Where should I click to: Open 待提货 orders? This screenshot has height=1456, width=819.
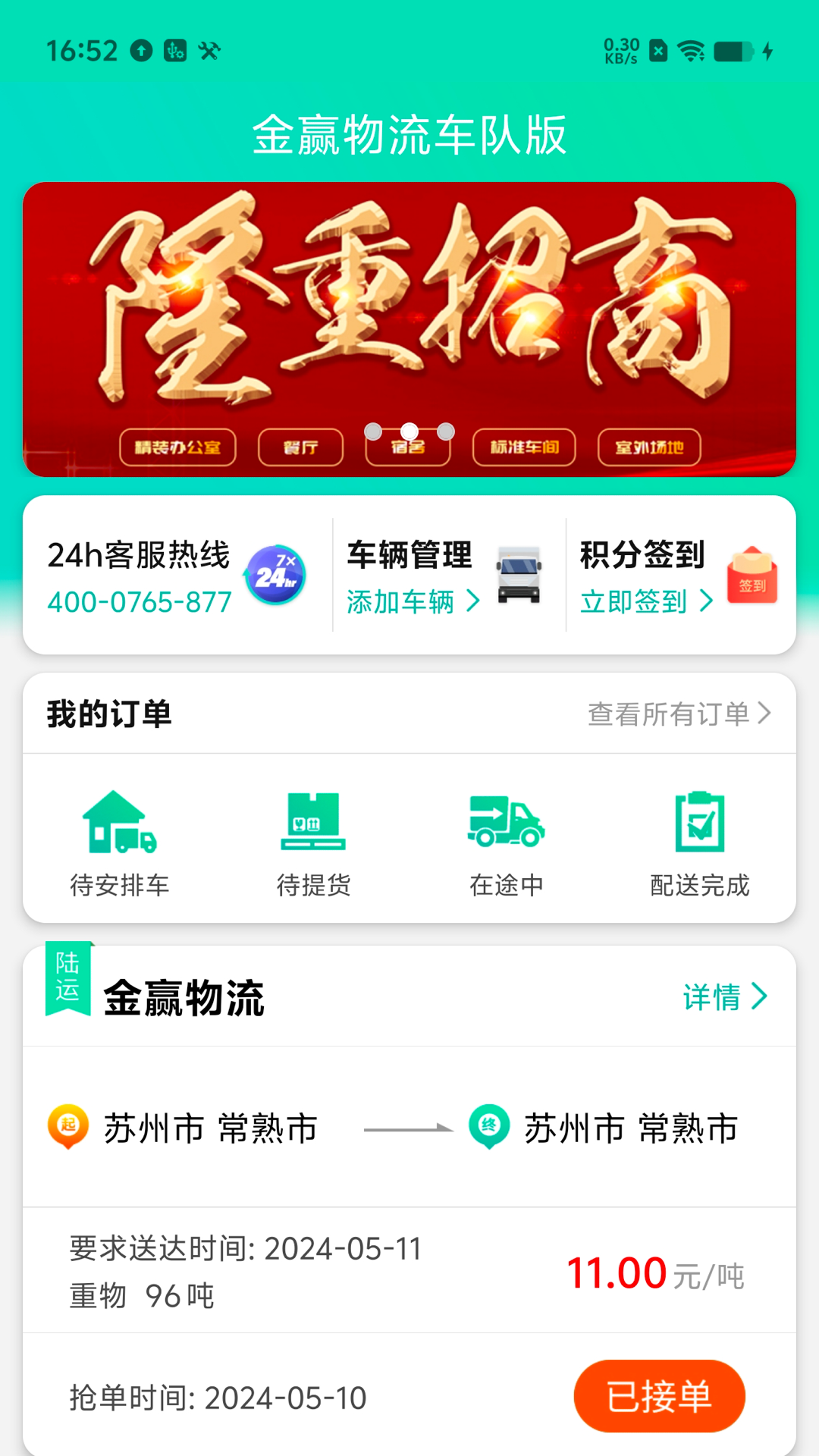[x=313, y=843]
